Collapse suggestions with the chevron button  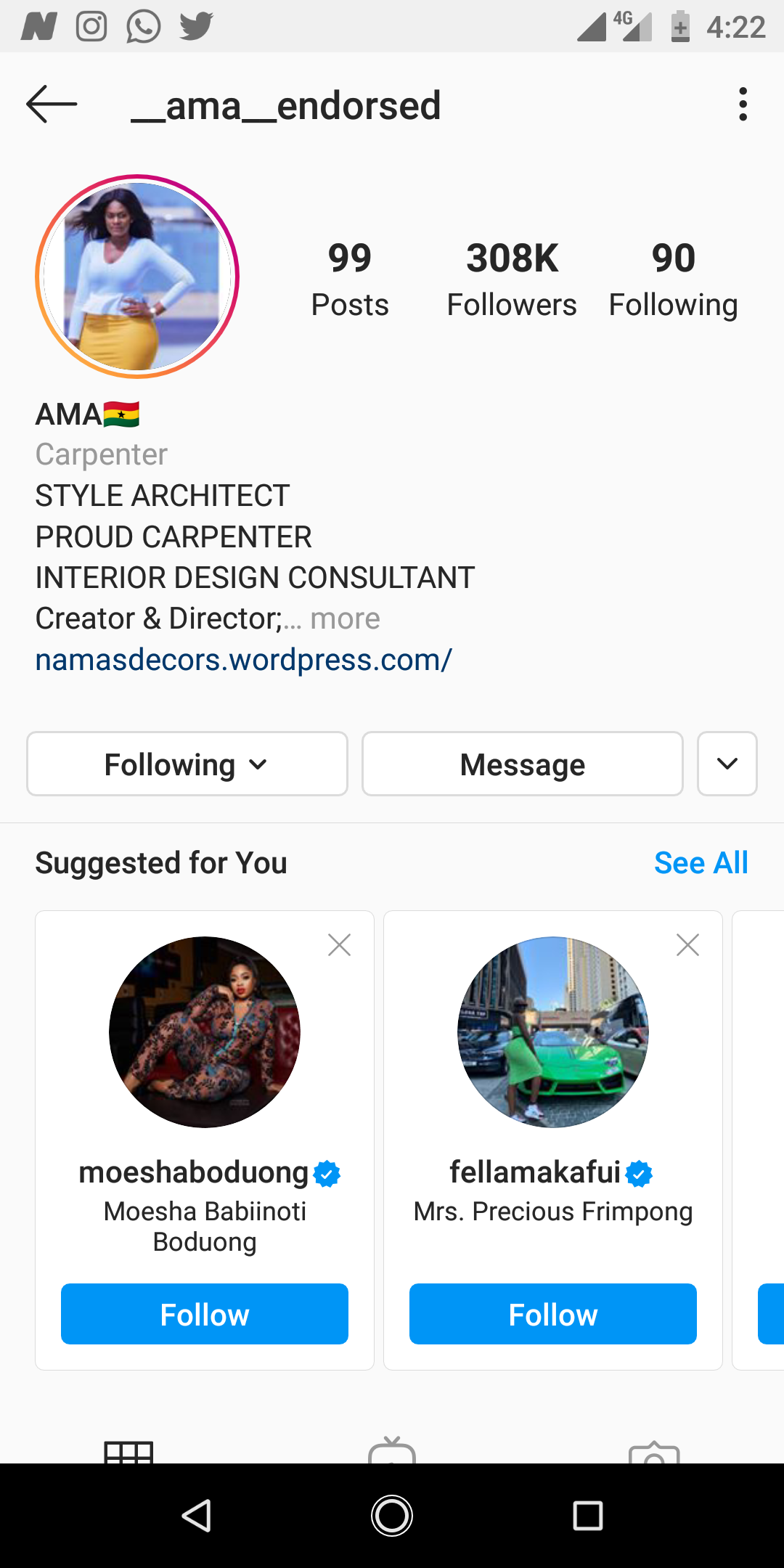(727, 764)
